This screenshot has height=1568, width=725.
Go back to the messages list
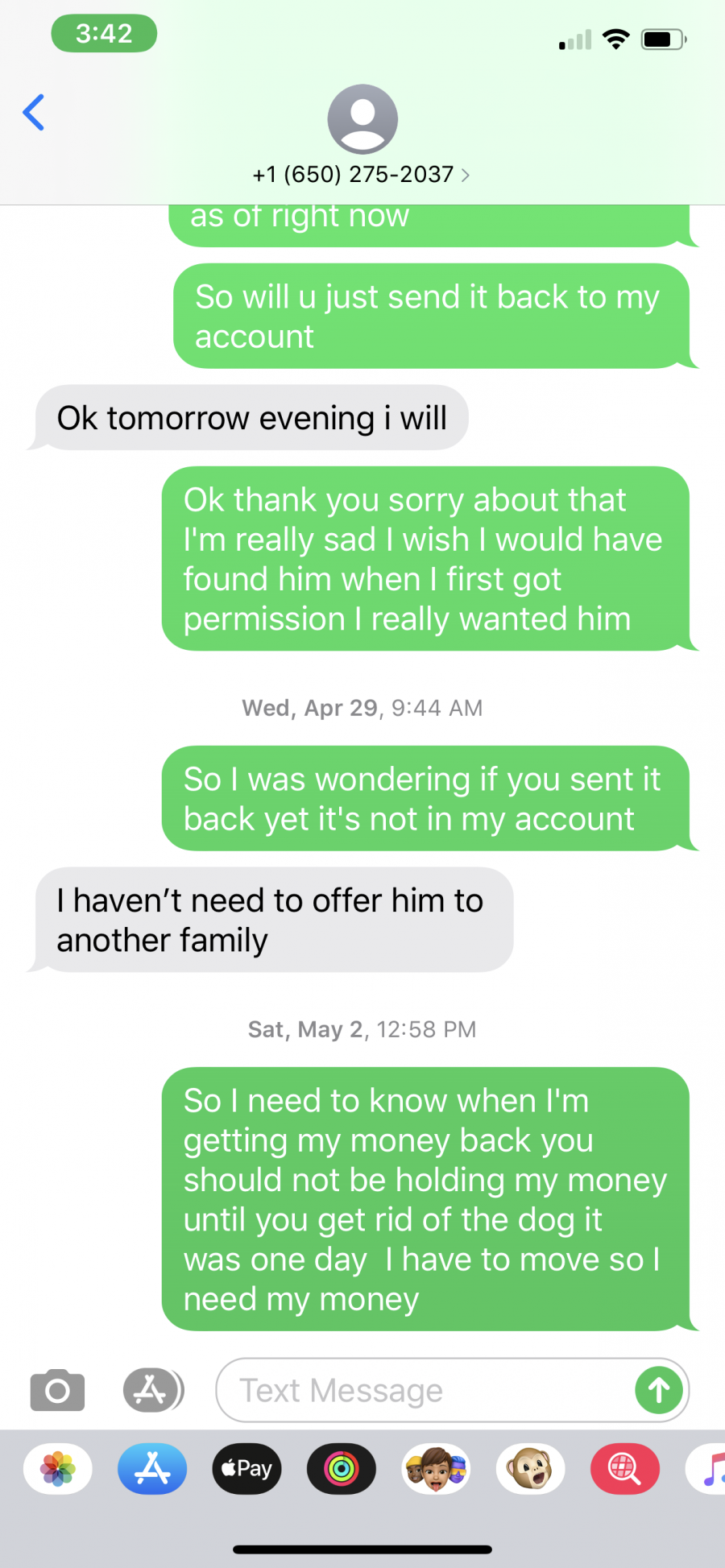[x=34, y=112]
